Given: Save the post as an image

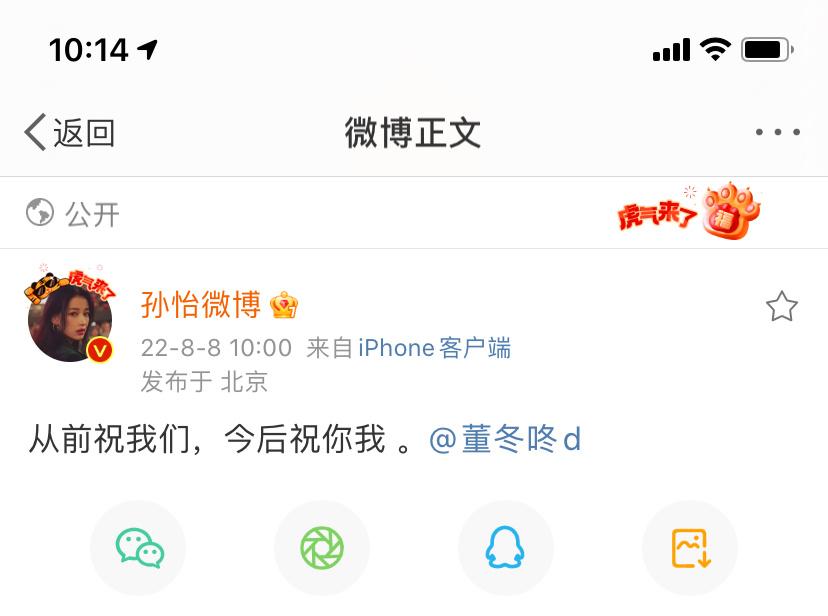Looking at the screenshot, I should tap(689, 548).
